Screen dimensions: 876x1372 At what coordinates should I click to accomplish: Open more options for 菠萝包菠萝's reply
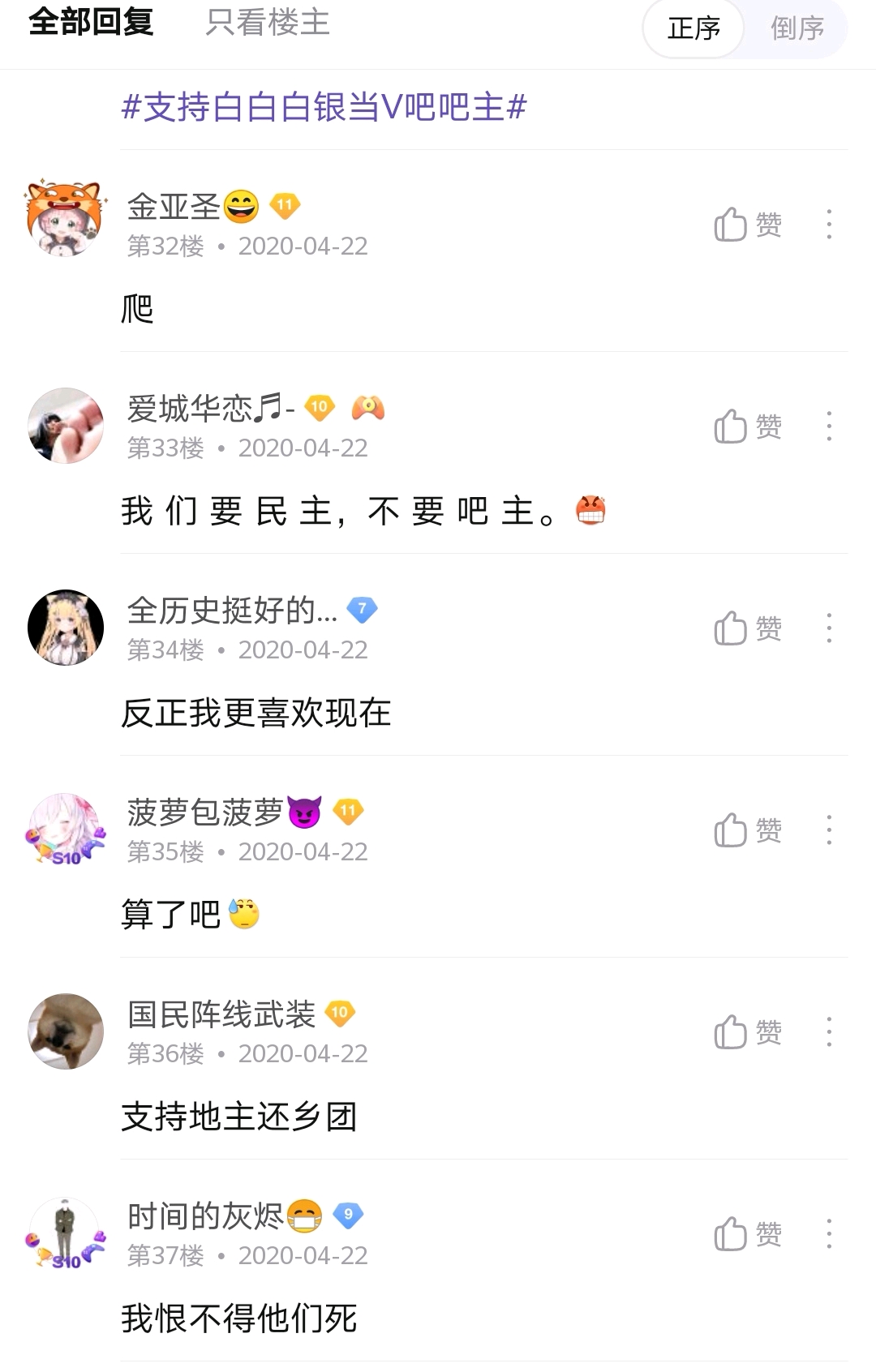pos(829,830)
